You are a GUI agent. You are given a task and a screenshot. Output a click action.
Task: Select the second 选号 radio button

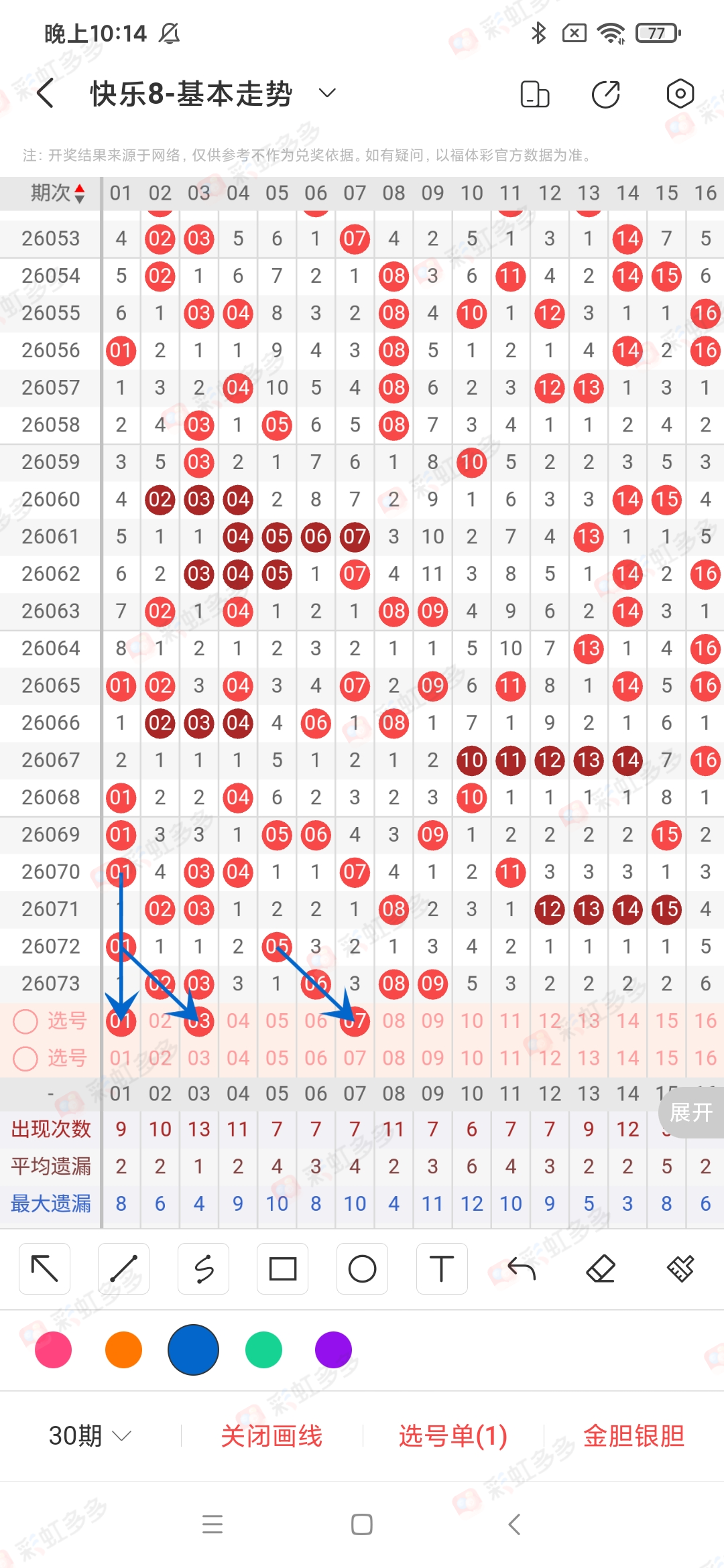coord(25,1059)
